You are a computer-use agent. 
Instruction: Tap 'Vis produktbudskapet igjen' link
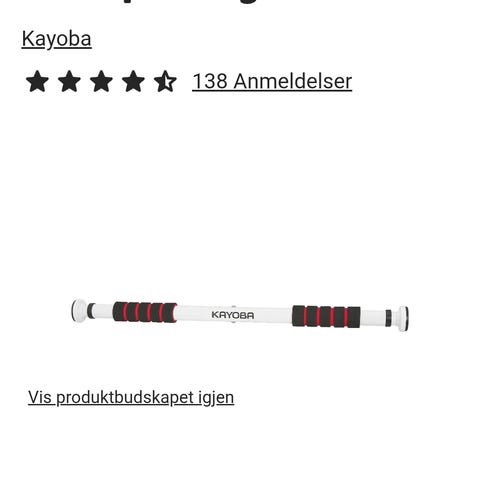[131, 398]
